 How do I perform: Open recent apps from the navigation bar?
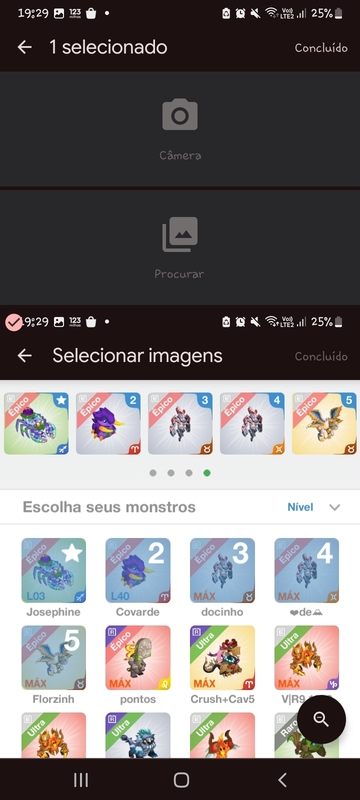click(81, 779)
